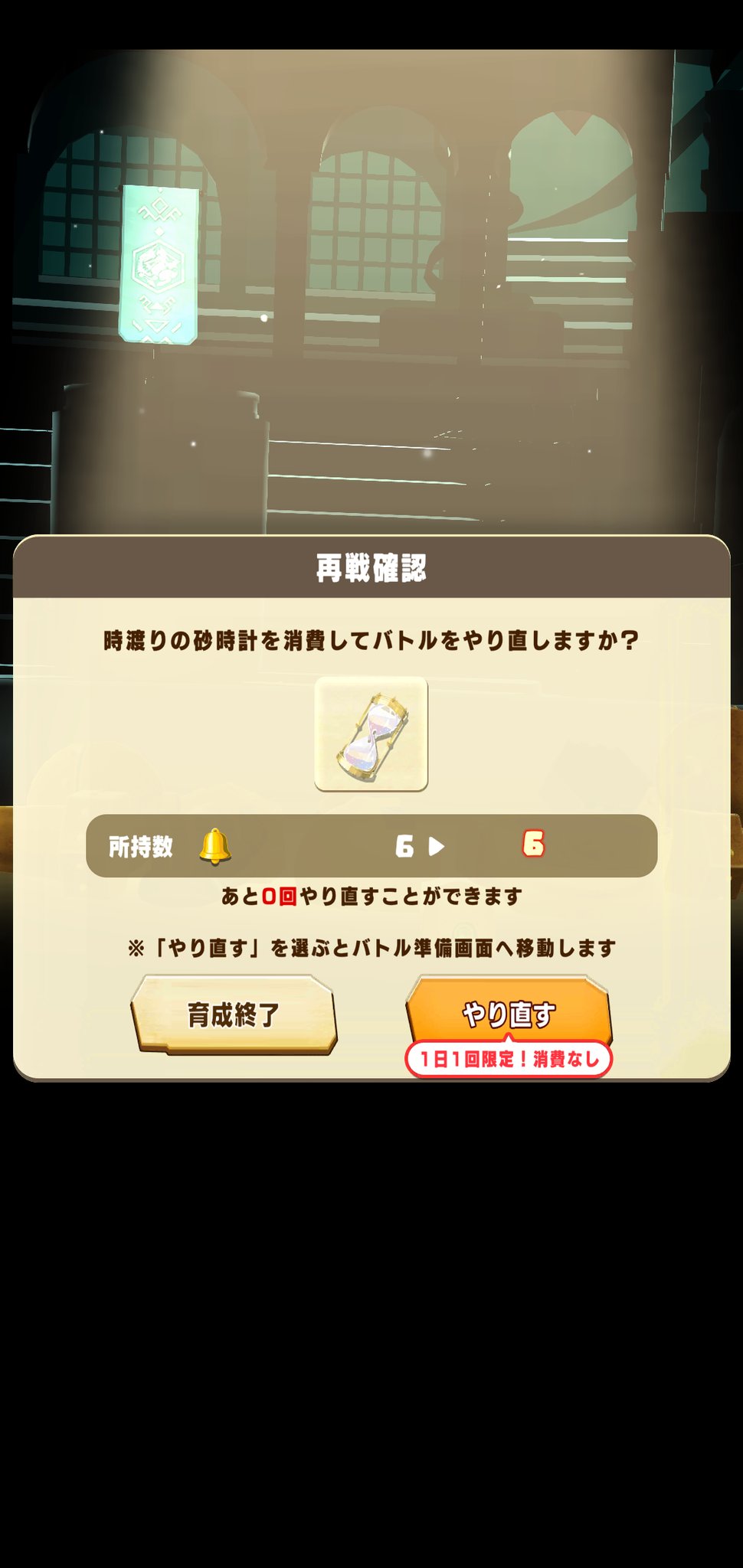Image resolution: width=743 pixels, height=1568 pixels.
Task: Open the 時渡りの砂時計 hourglass item
Action: click(371, 734)
